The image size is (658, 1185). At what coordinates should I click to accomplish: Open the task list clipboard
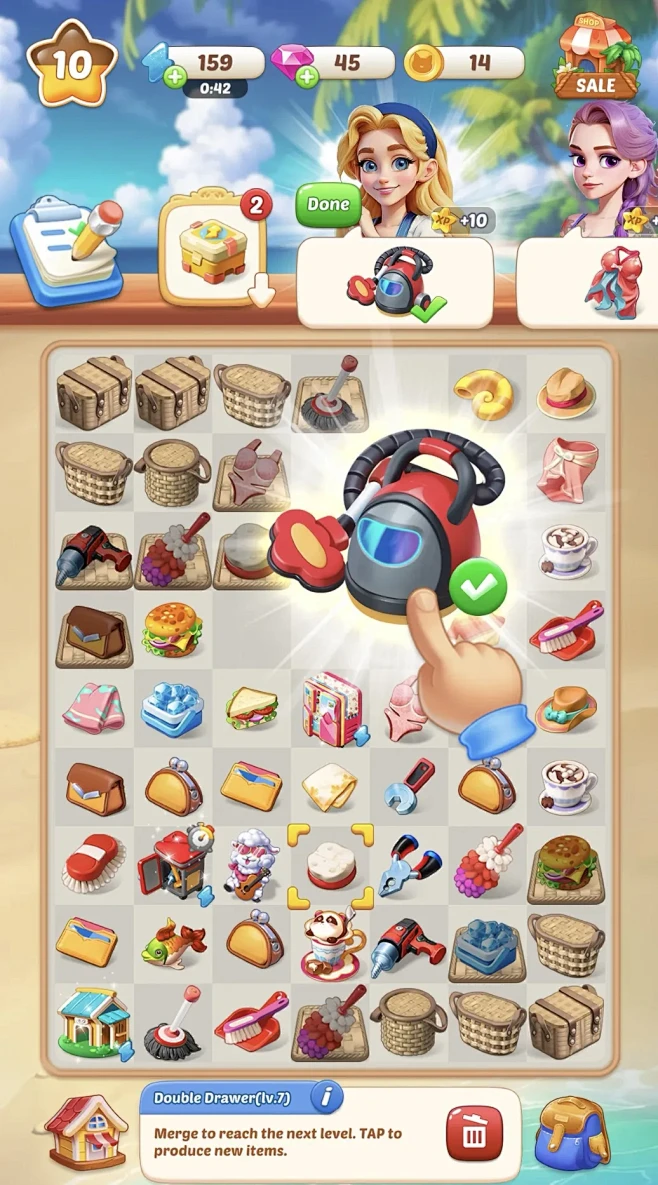[67, 240]
